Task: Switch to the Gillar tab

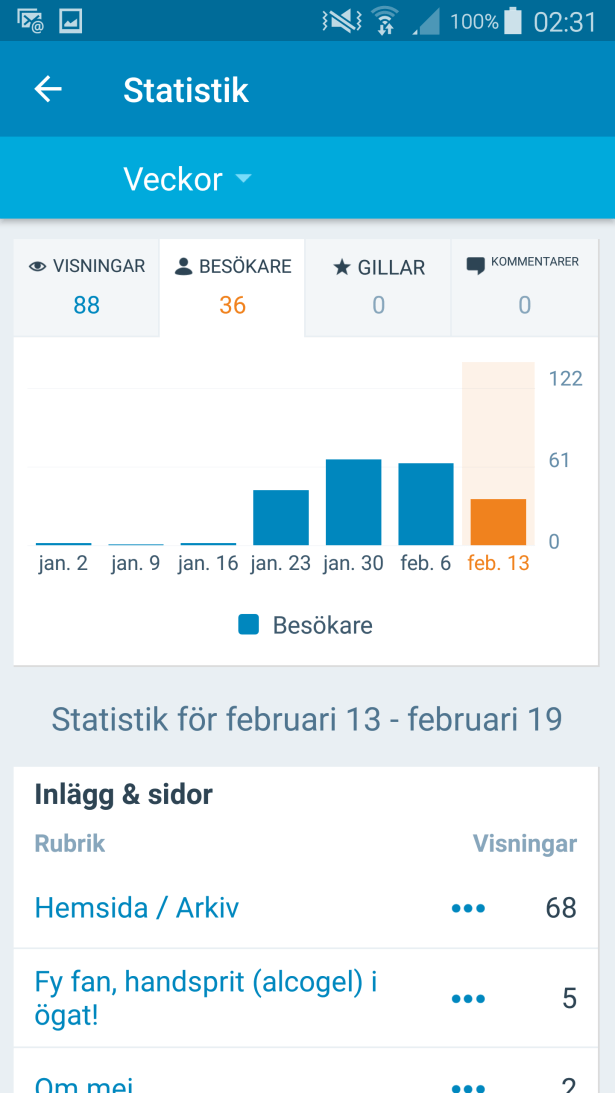Action: click(x=378, y=286)
